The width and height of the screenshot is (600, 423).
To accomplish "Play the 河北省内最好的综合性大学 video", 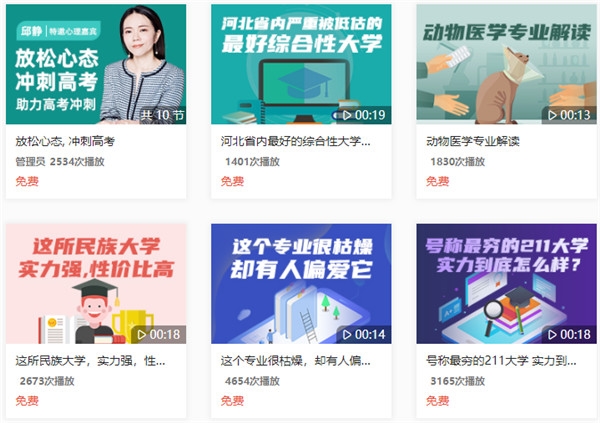I will point(301,65).
